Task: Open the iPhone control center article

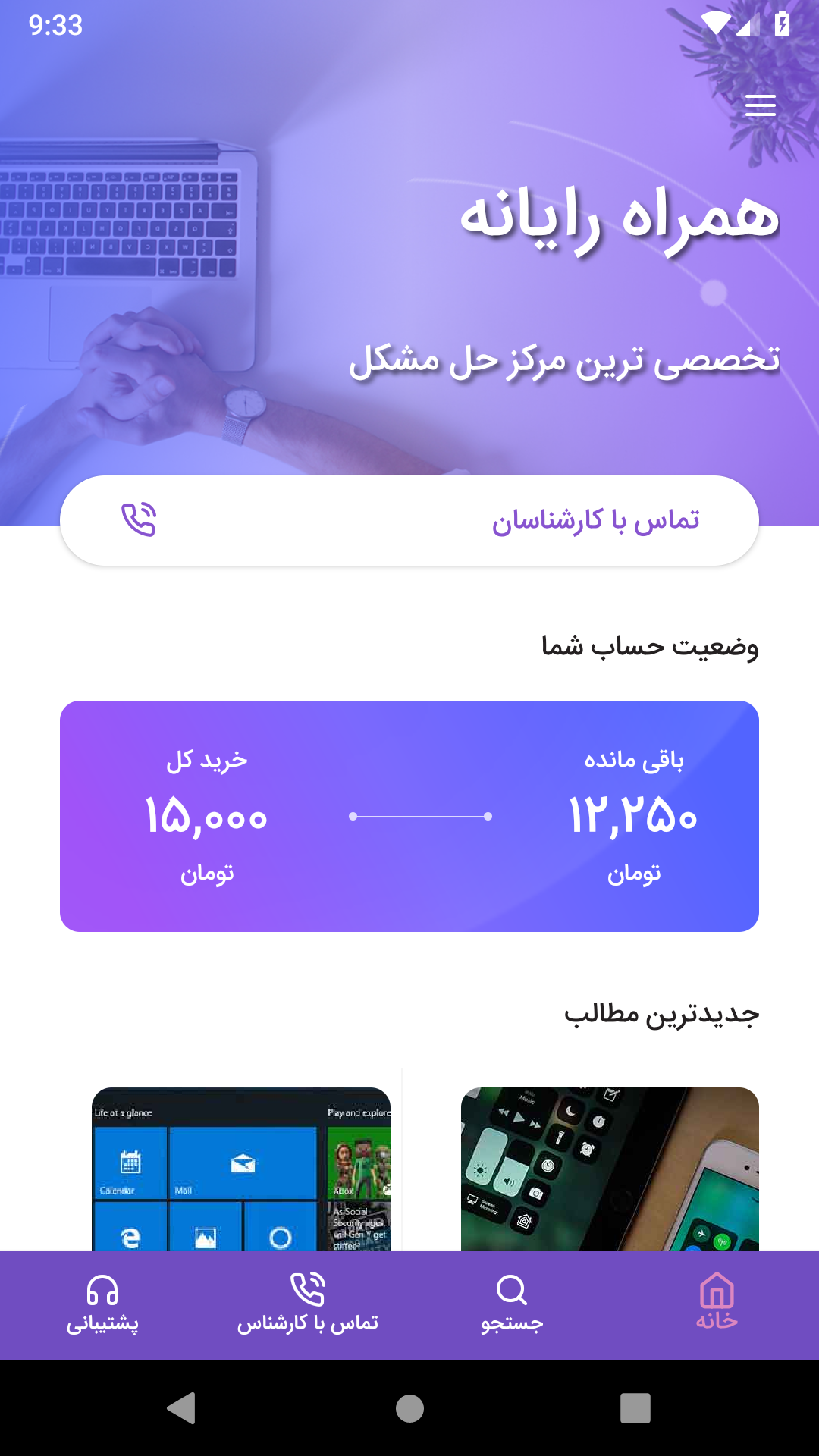Action: [x=610, y=1169]
